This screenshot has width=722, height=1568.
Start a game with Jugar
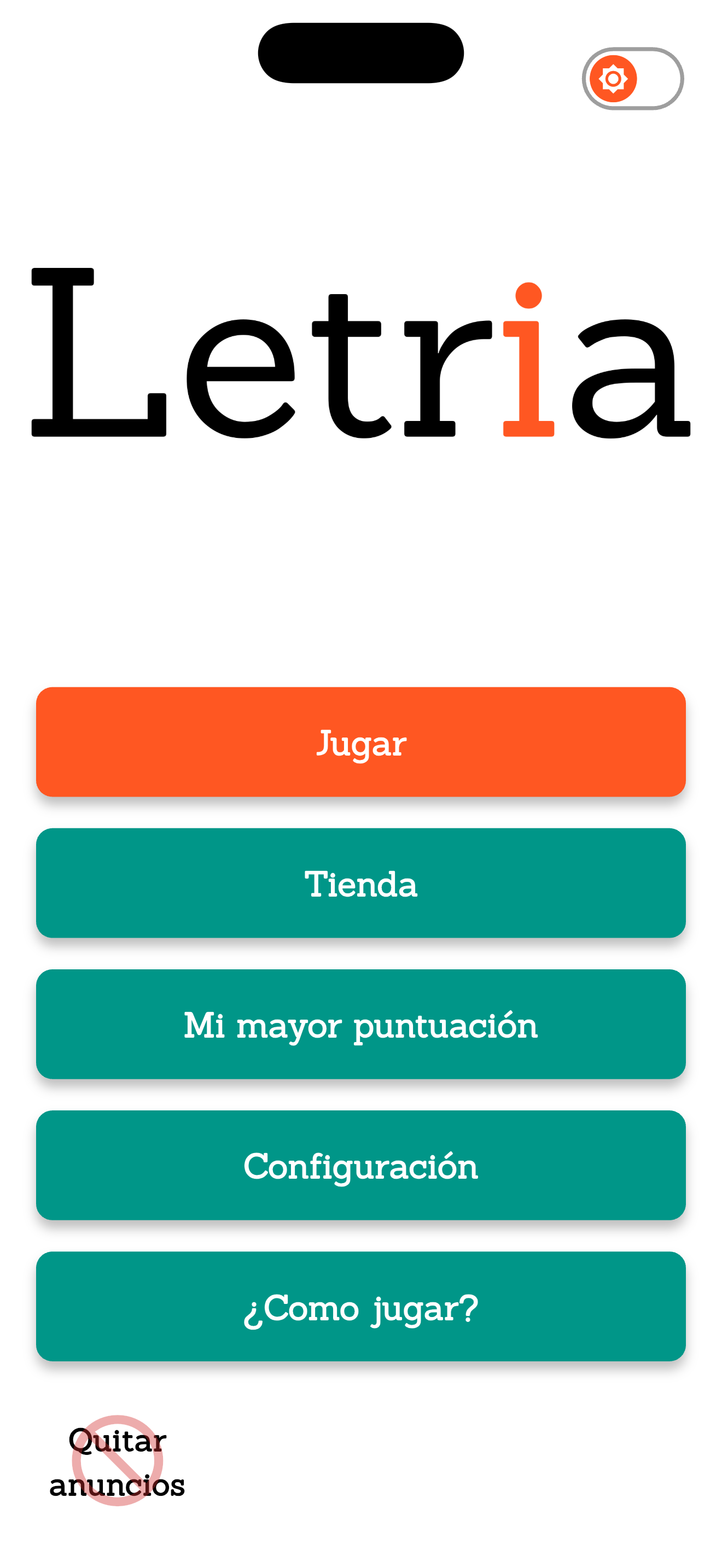pos(360,741)
